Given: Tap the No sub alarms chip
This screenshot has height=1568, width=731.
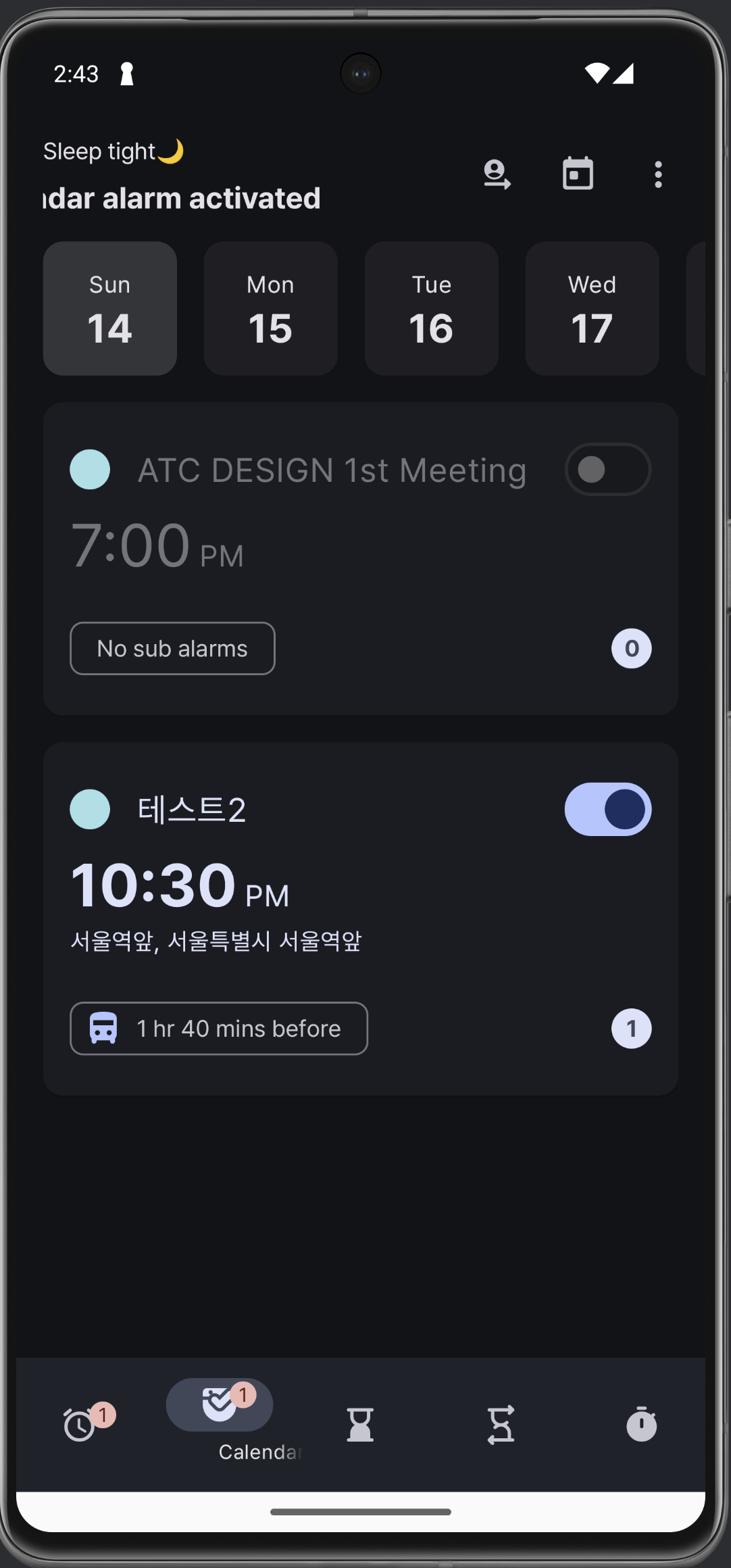Looking at the screenshot, I should pyautogui.click(x=172, y=648).
